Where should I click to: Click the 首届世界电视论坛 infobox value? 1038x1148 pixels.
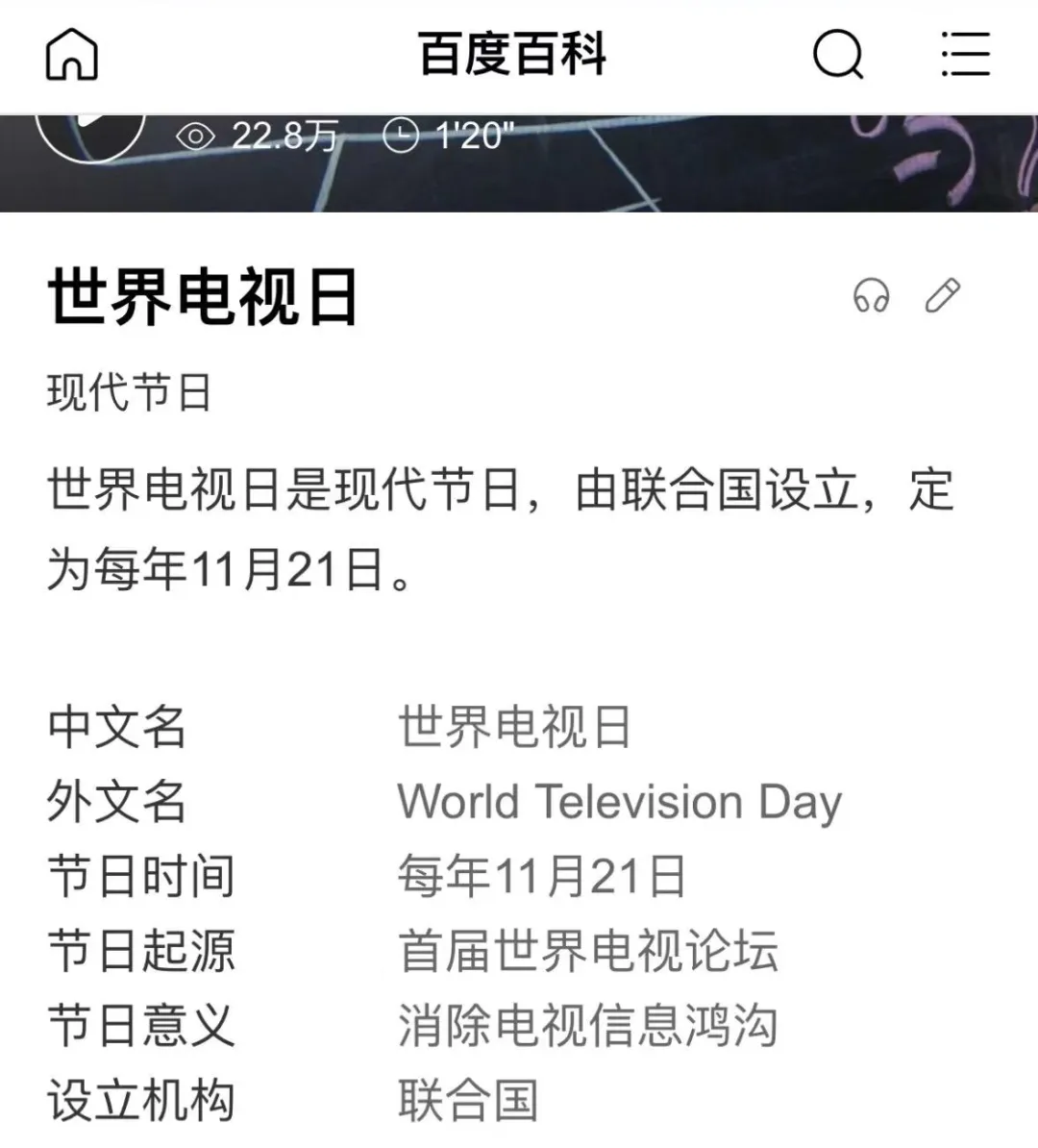click(x=590, y=950)
